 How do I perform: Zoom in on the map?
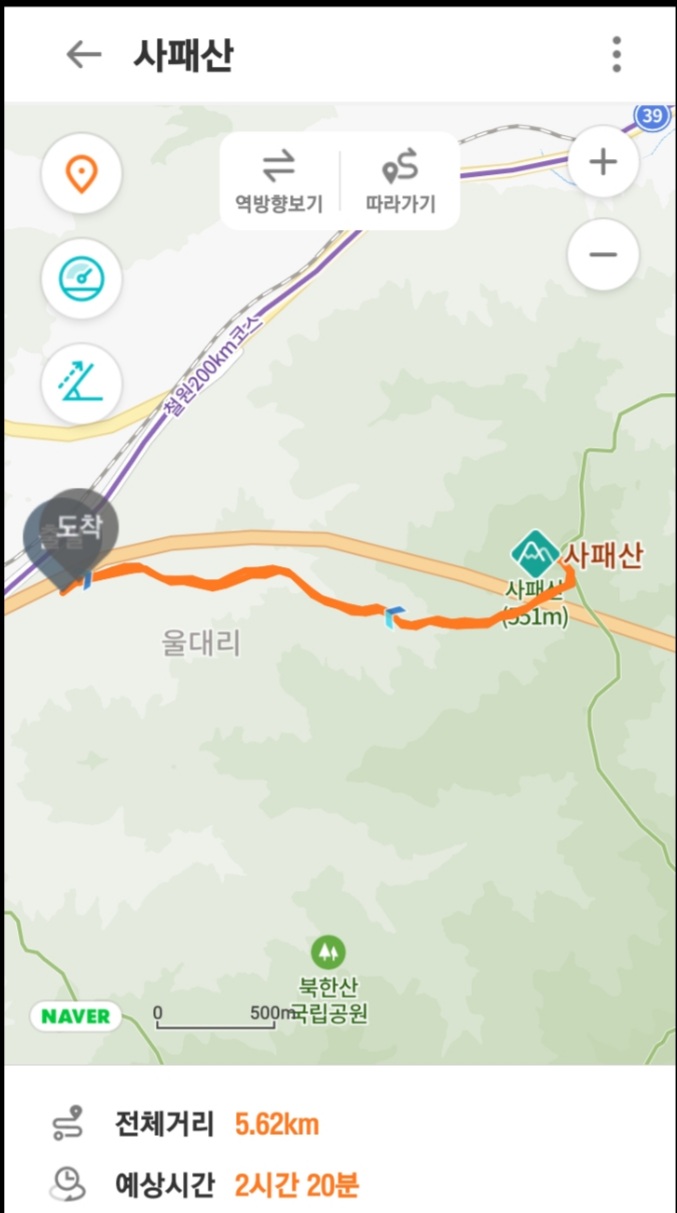click(603, 162)
